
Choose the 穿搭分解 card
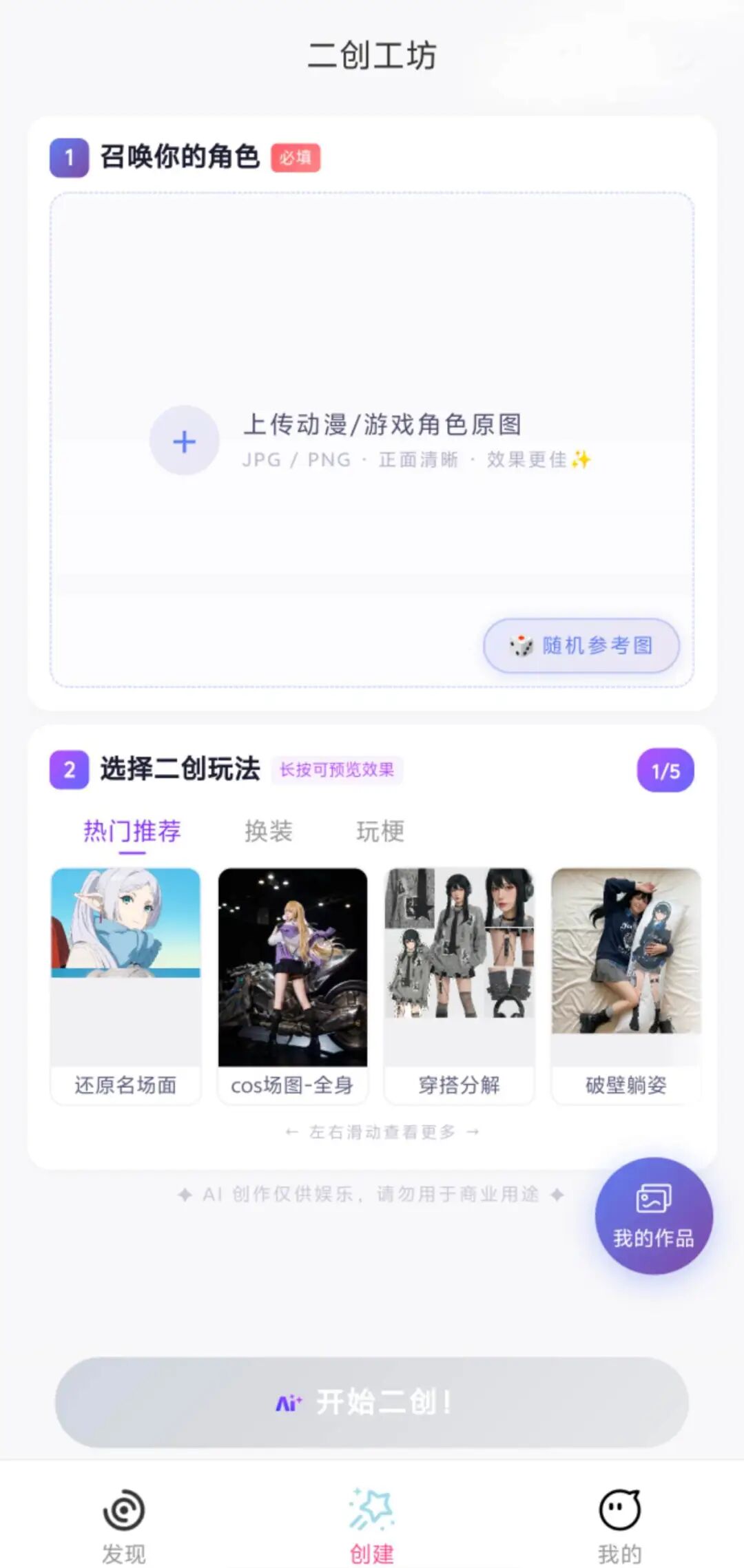[459, 985]
